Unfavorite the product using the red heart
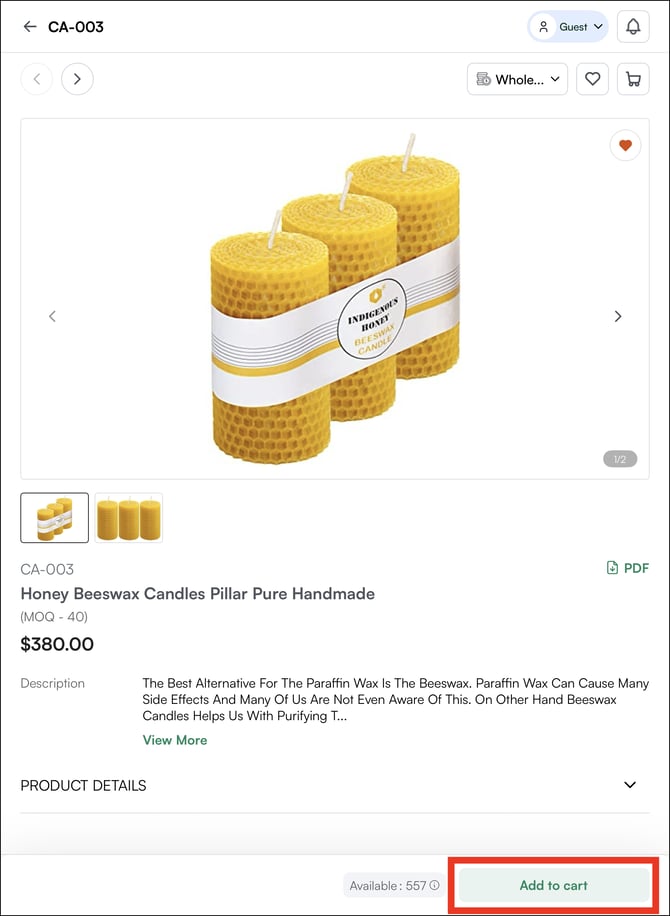The width and height of the screenshot is (670, 916). coord(625,146)
